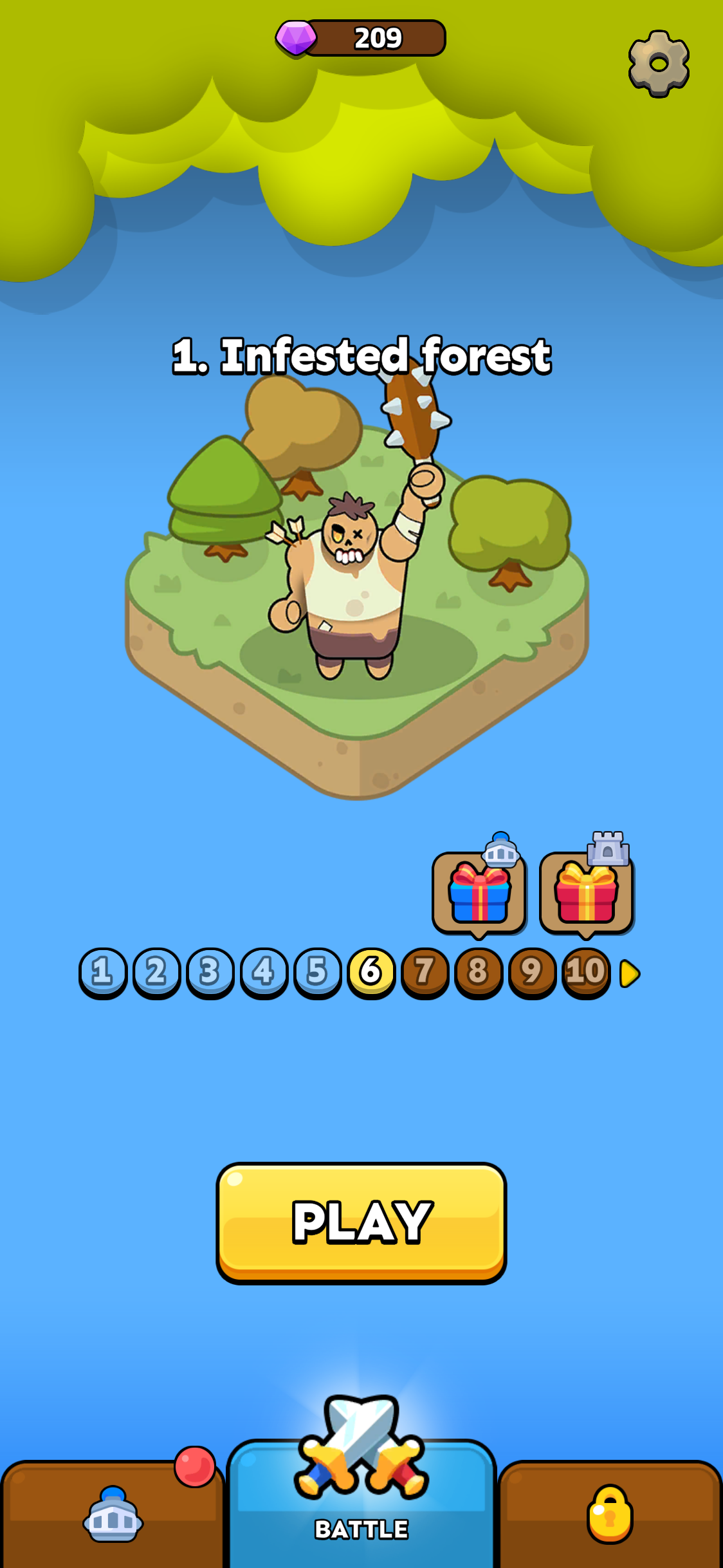Screen dimensions: 723x1568
Task: Tap the level 7 marker
Action: (x=425, y=971)
